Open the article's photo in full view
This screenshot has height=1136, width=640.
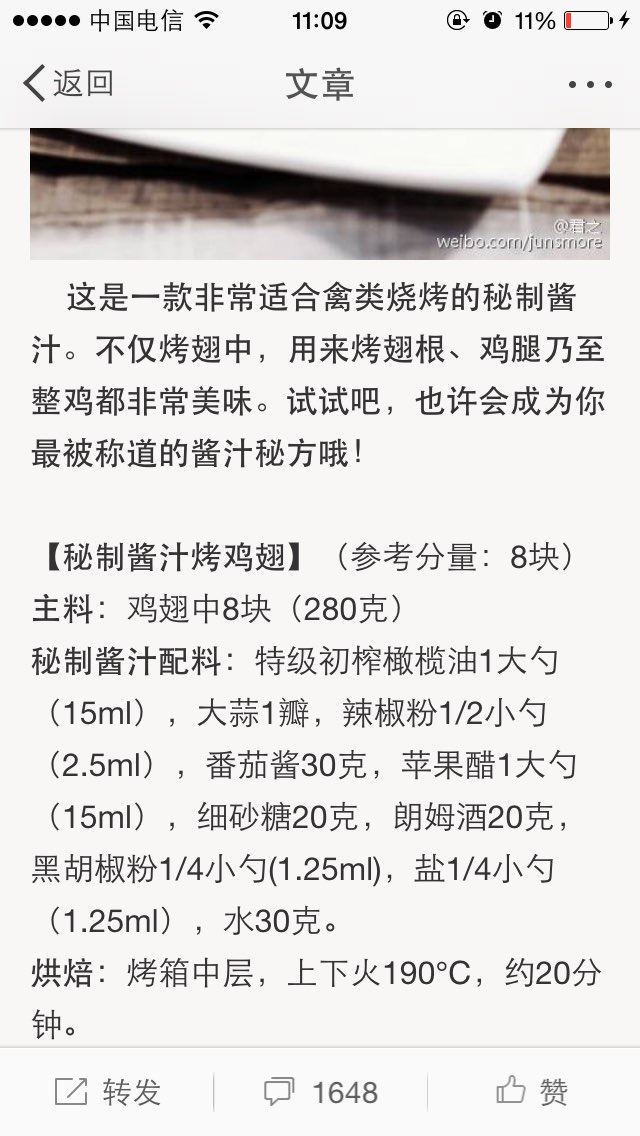click(320, 194)
